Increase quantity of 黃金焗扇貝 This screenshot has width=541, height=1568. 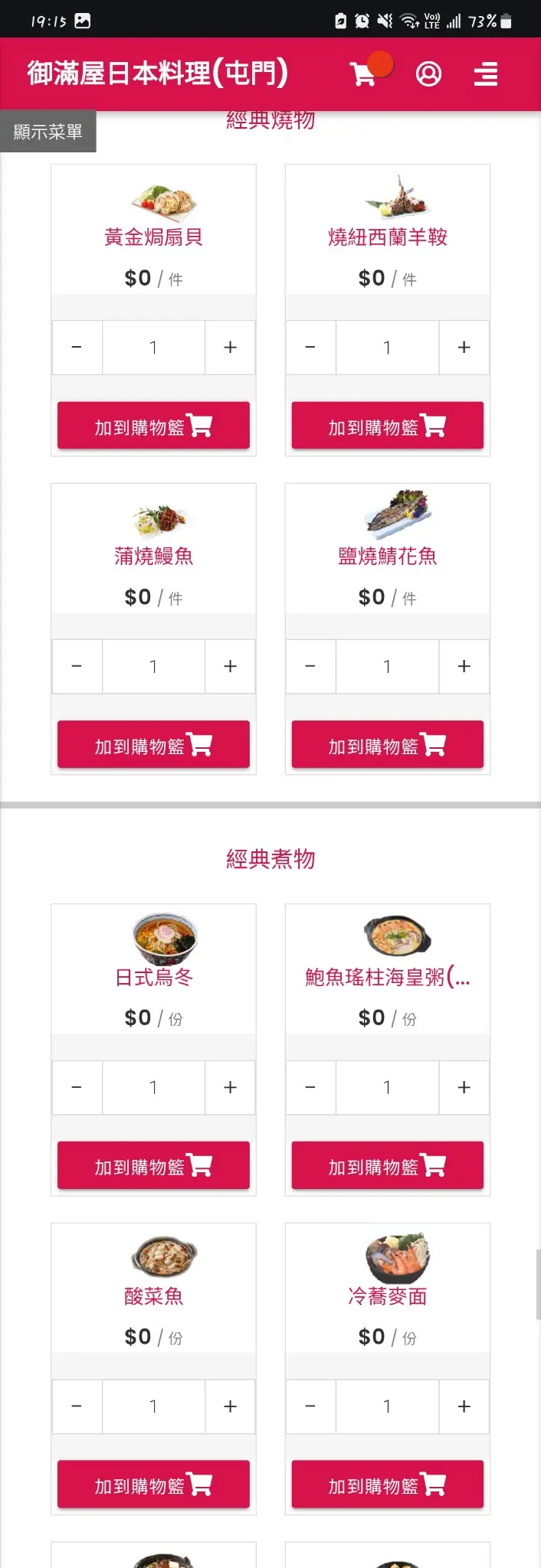230,348
